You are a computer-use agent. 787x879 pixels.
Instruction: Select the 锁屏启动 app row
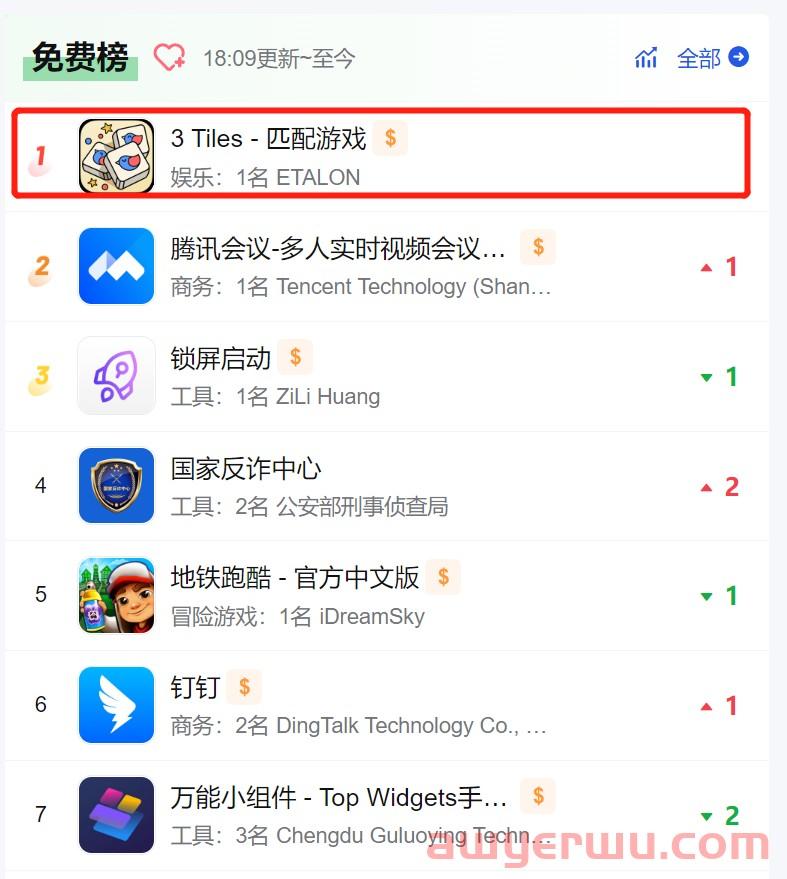221,358
